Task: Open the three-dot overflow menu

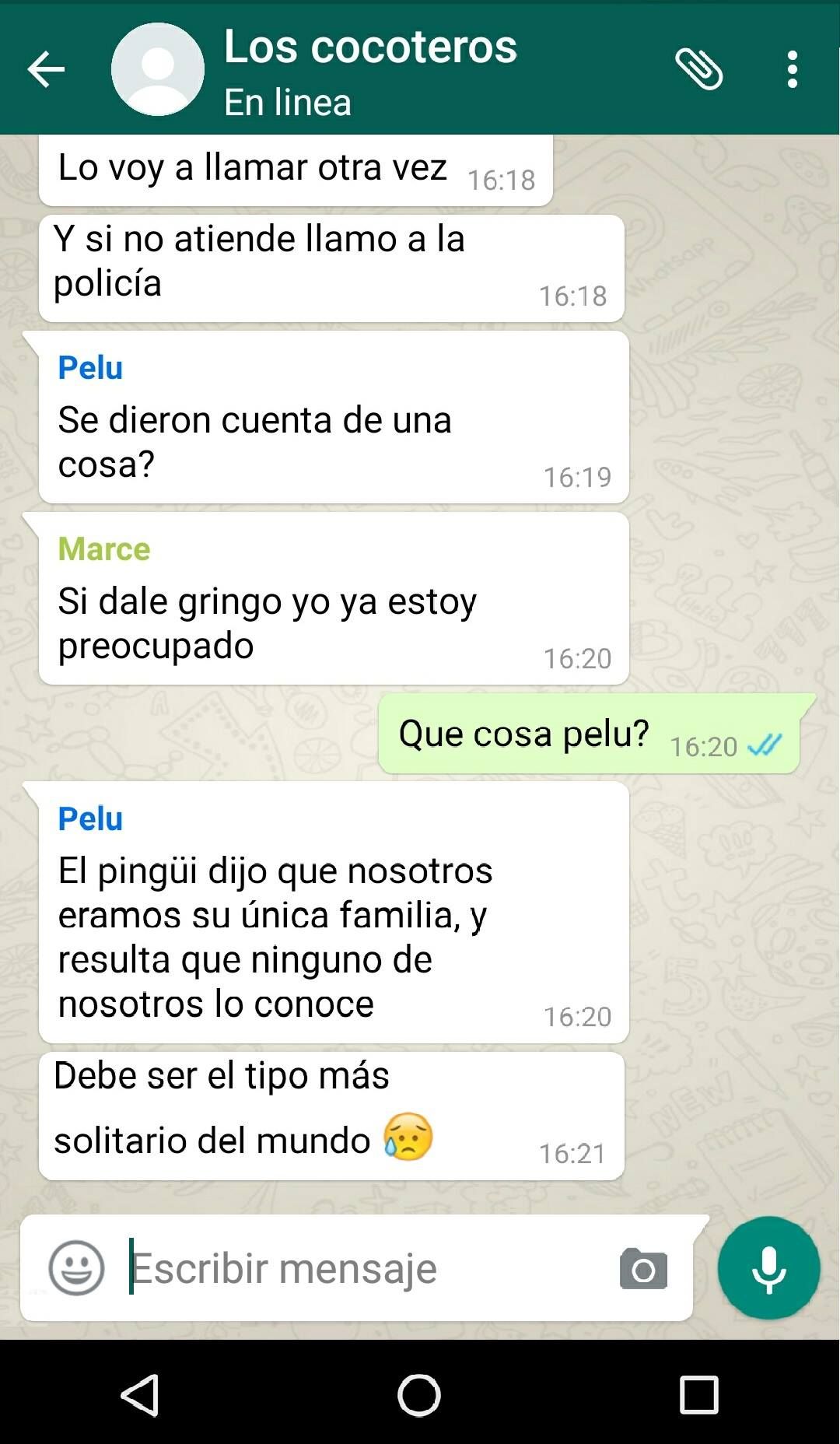Action: pyautogui.click(x=792, y=70)
